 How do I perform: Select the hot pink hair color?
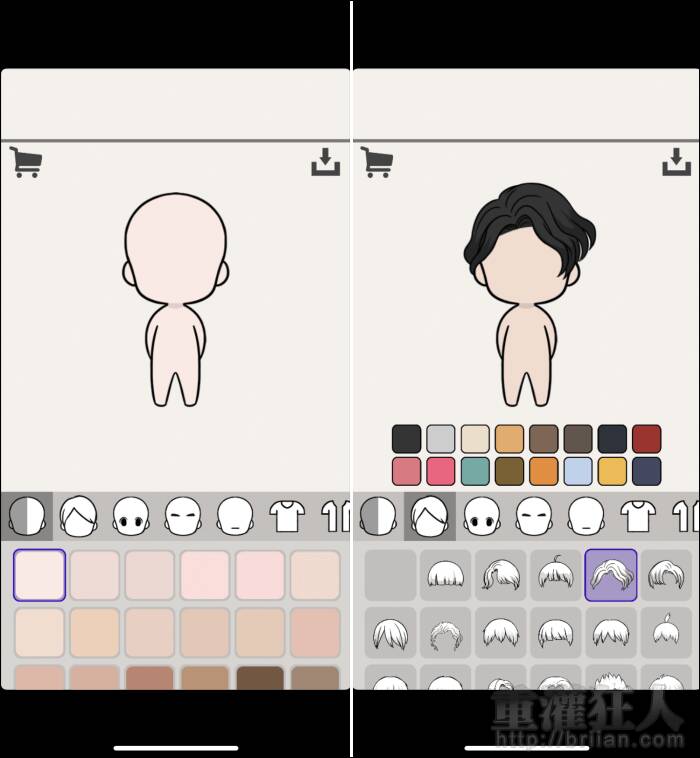point(441,471)
